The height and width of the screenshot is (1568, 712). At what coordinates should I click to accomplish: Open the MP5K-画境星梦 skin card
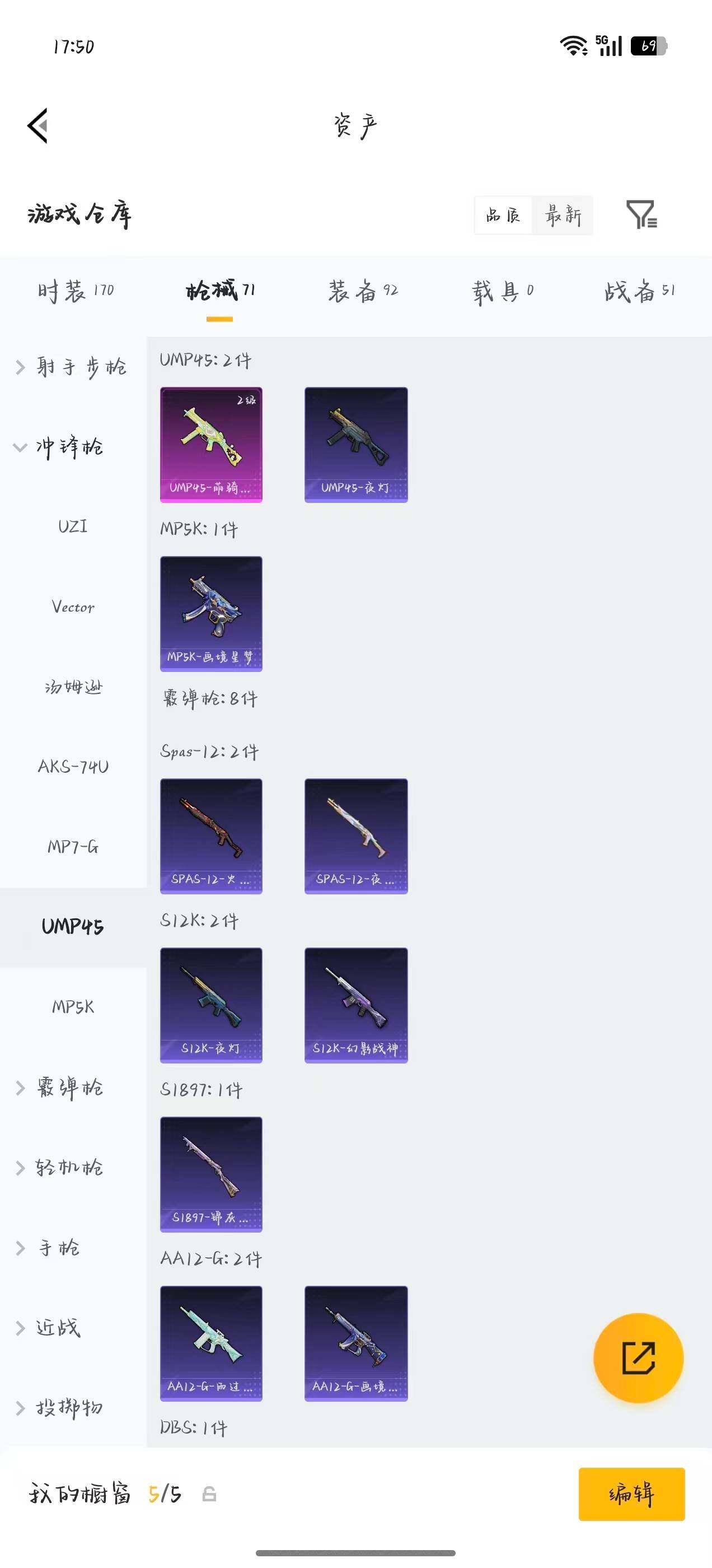211,614
